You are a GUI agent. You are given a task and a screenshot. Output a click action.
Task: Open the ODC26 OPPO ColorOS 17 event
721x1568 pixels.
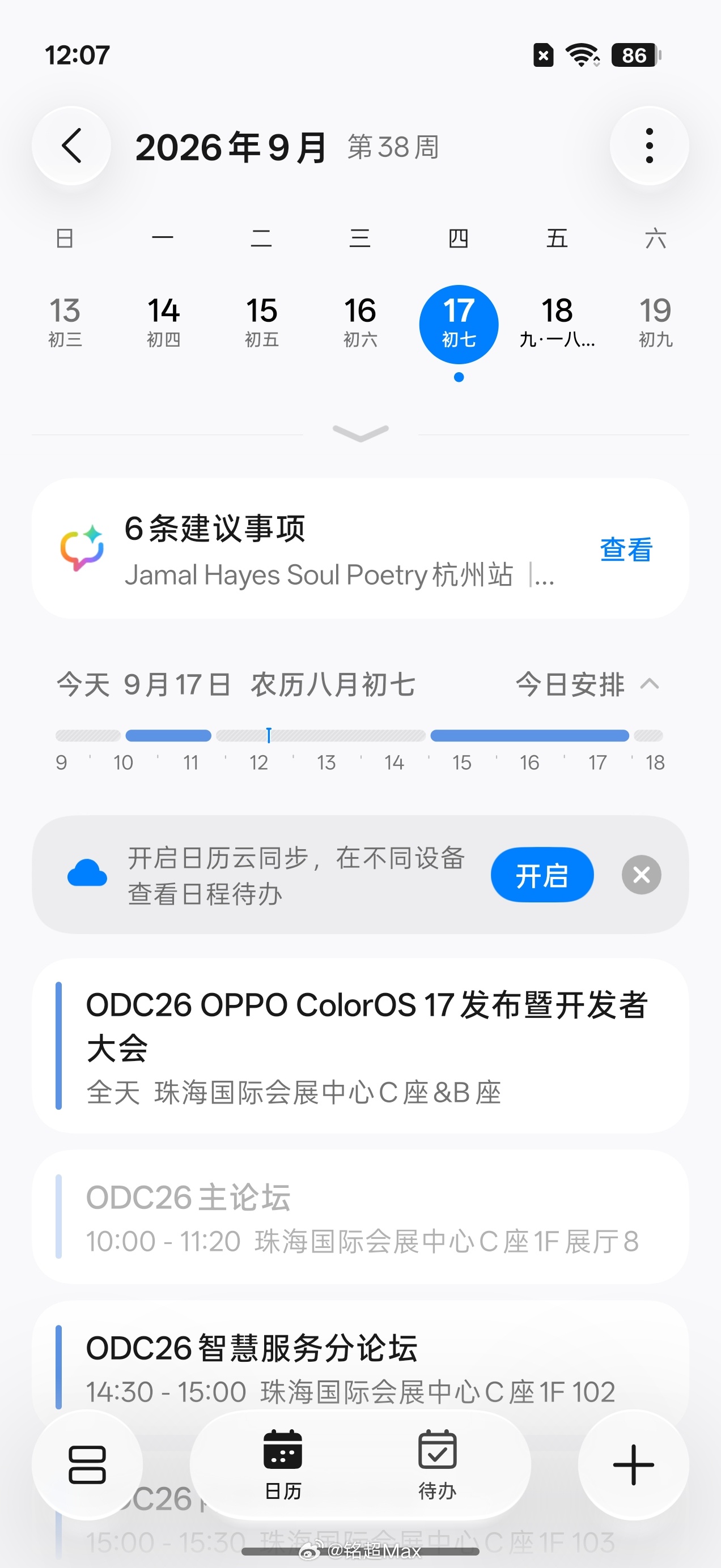coord(360,1045)
